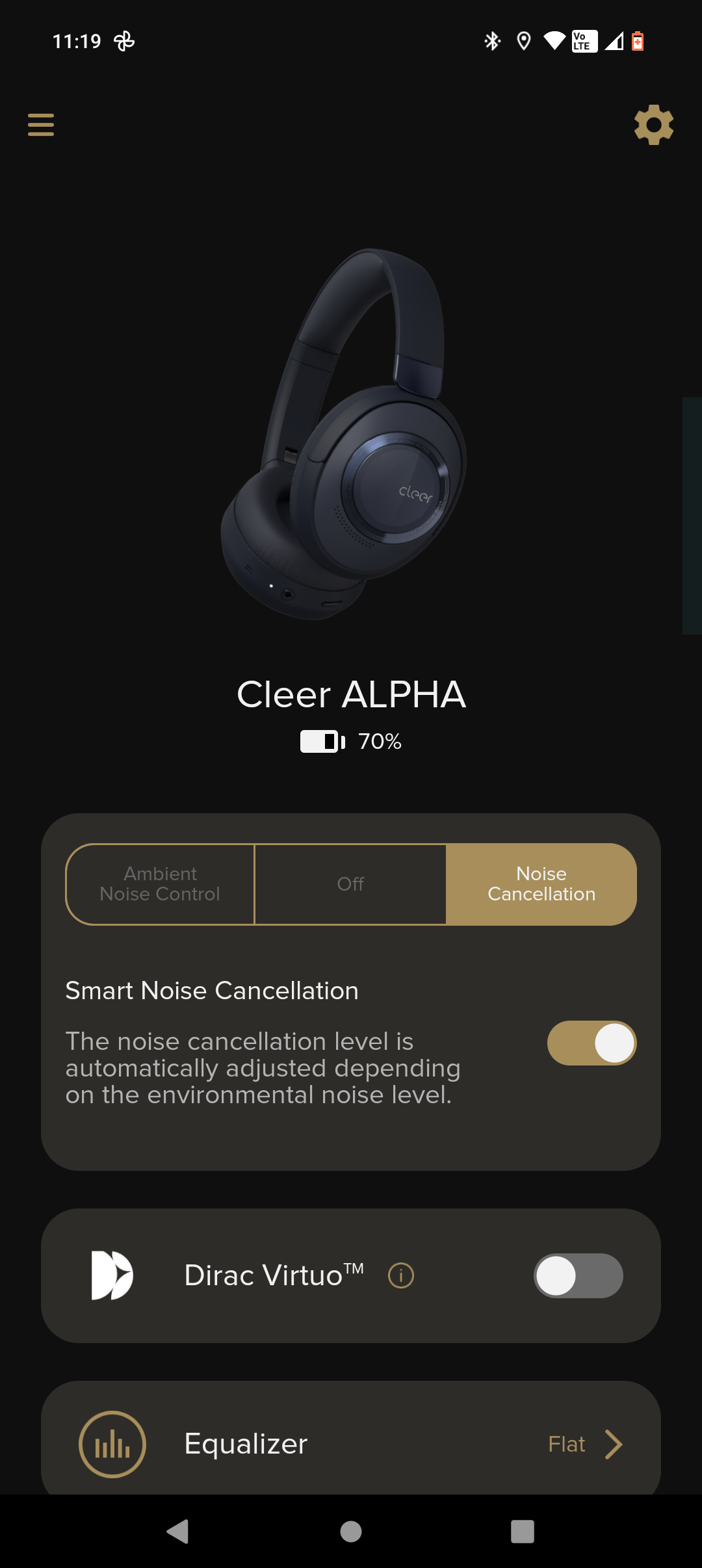Select the Noise Cancellation mode
Viewport: 702px width, 1568px height.
click(x=541, y=884)
